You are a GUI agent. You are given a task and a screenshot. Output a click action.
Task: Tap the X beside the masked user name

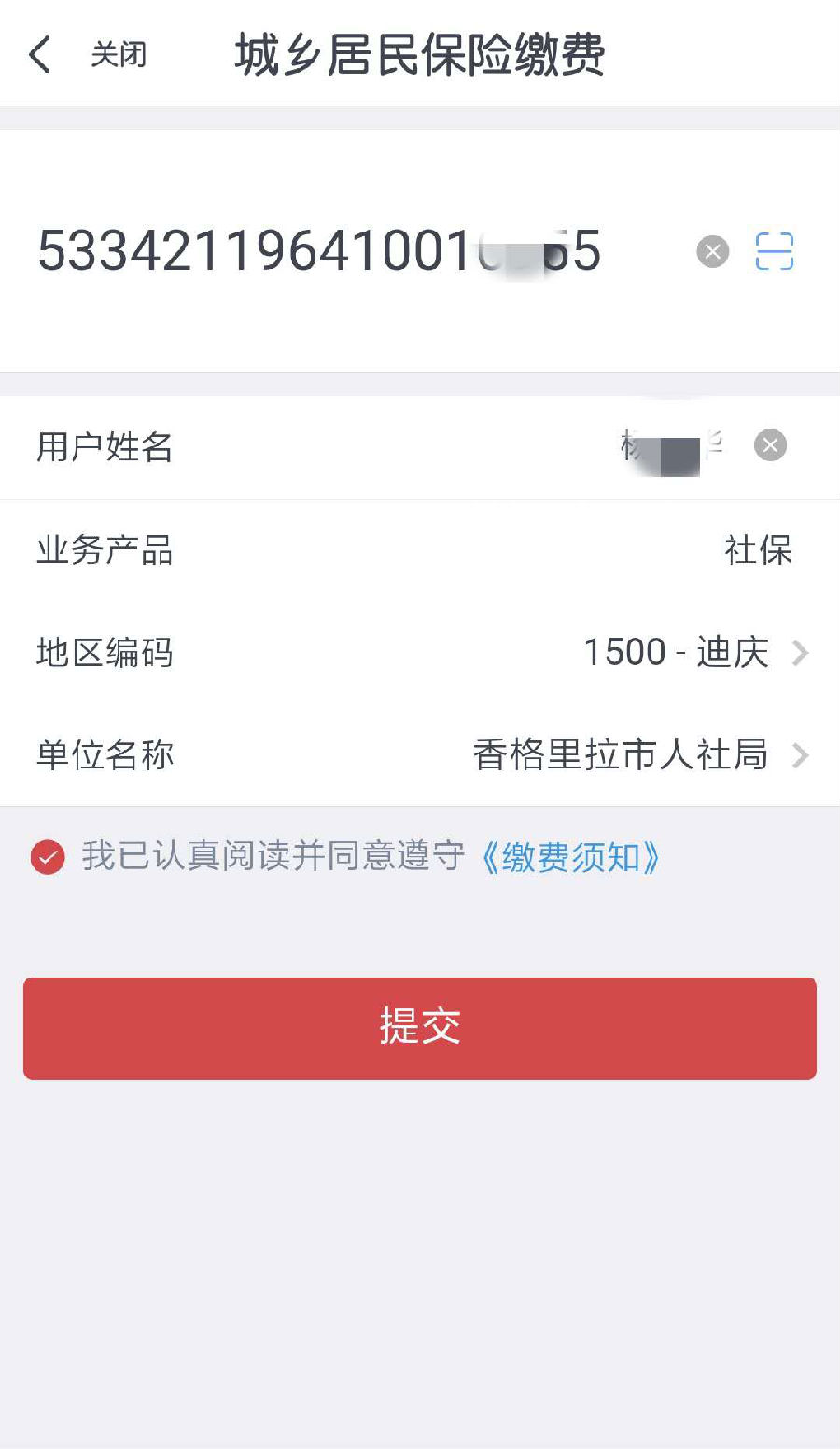click(771, 445)
